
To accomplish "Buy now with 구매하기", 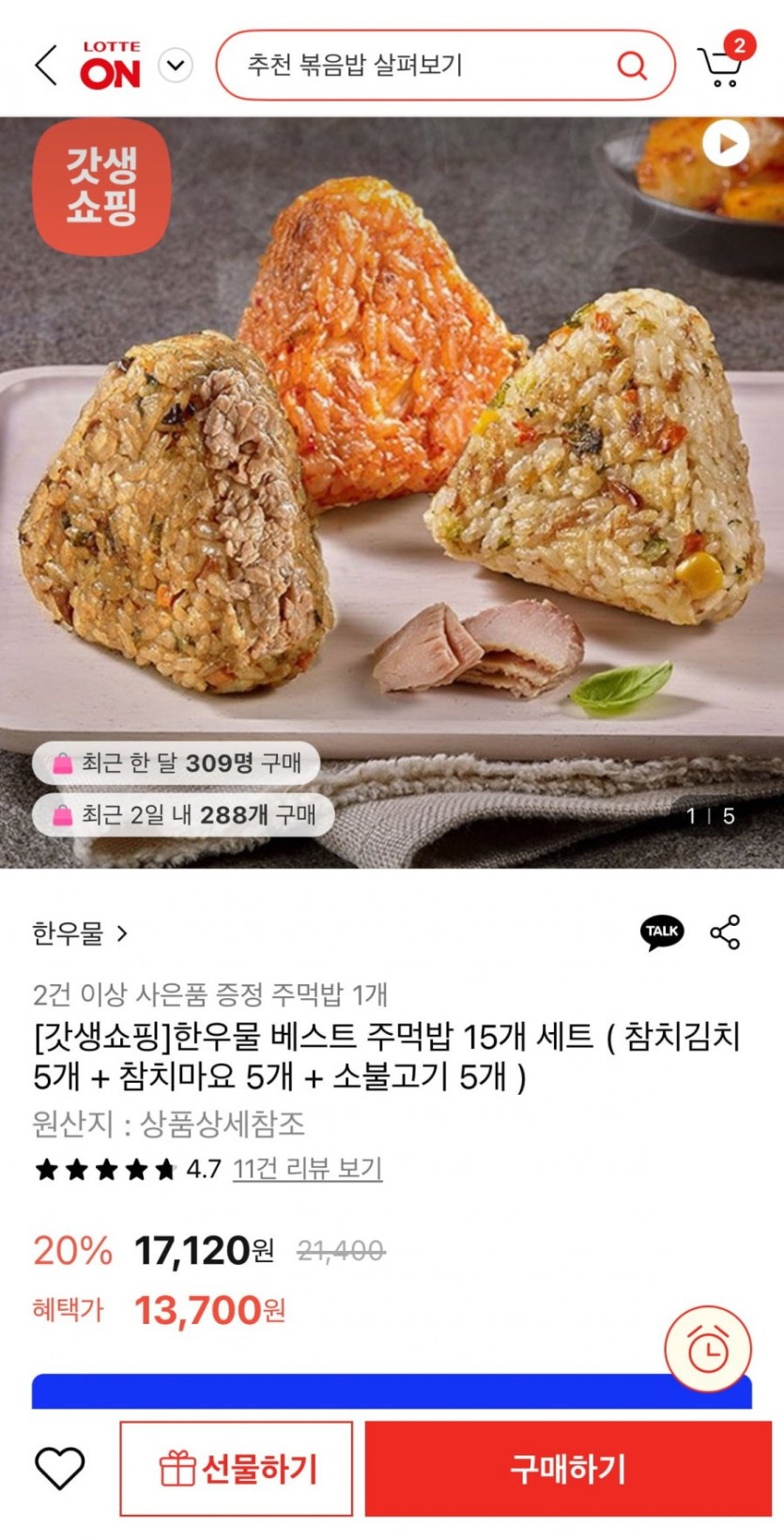I will click(567, 1469).
